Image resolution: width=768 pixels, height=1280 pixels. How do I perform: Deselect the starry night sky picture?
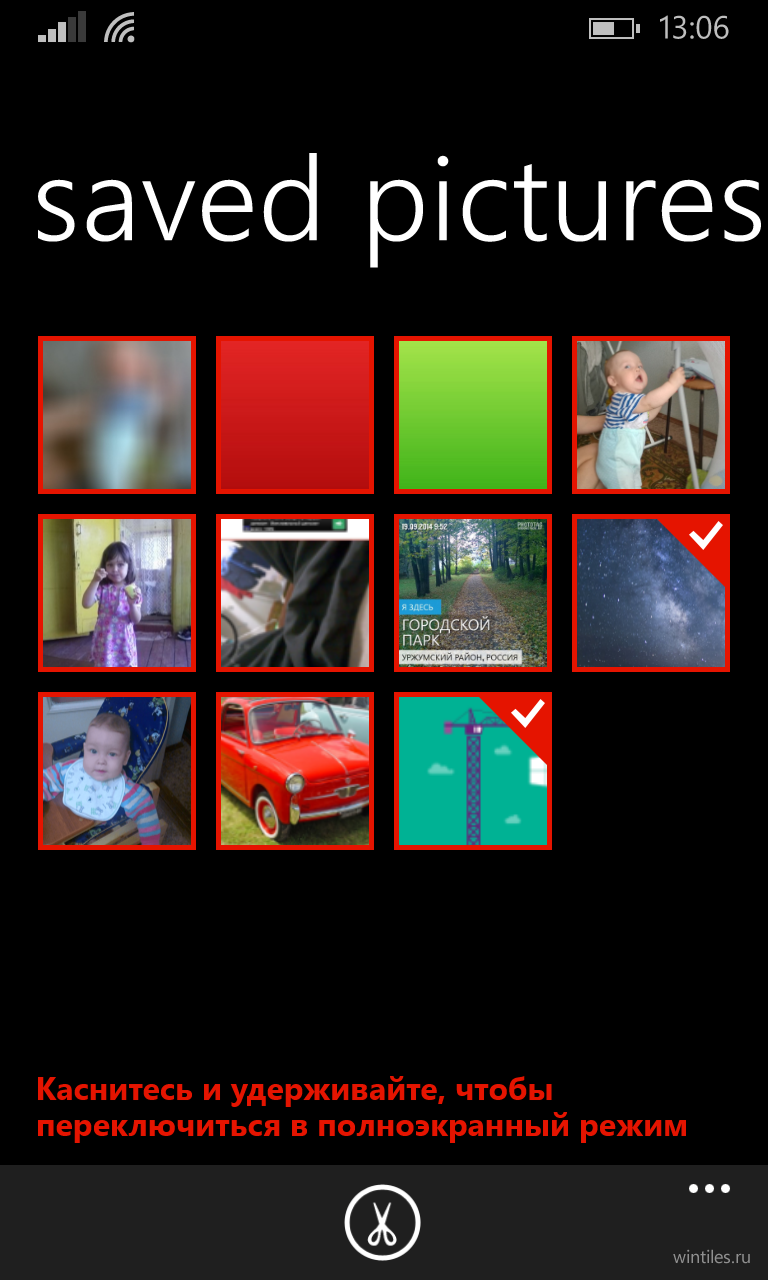click(x=651, y=593)
